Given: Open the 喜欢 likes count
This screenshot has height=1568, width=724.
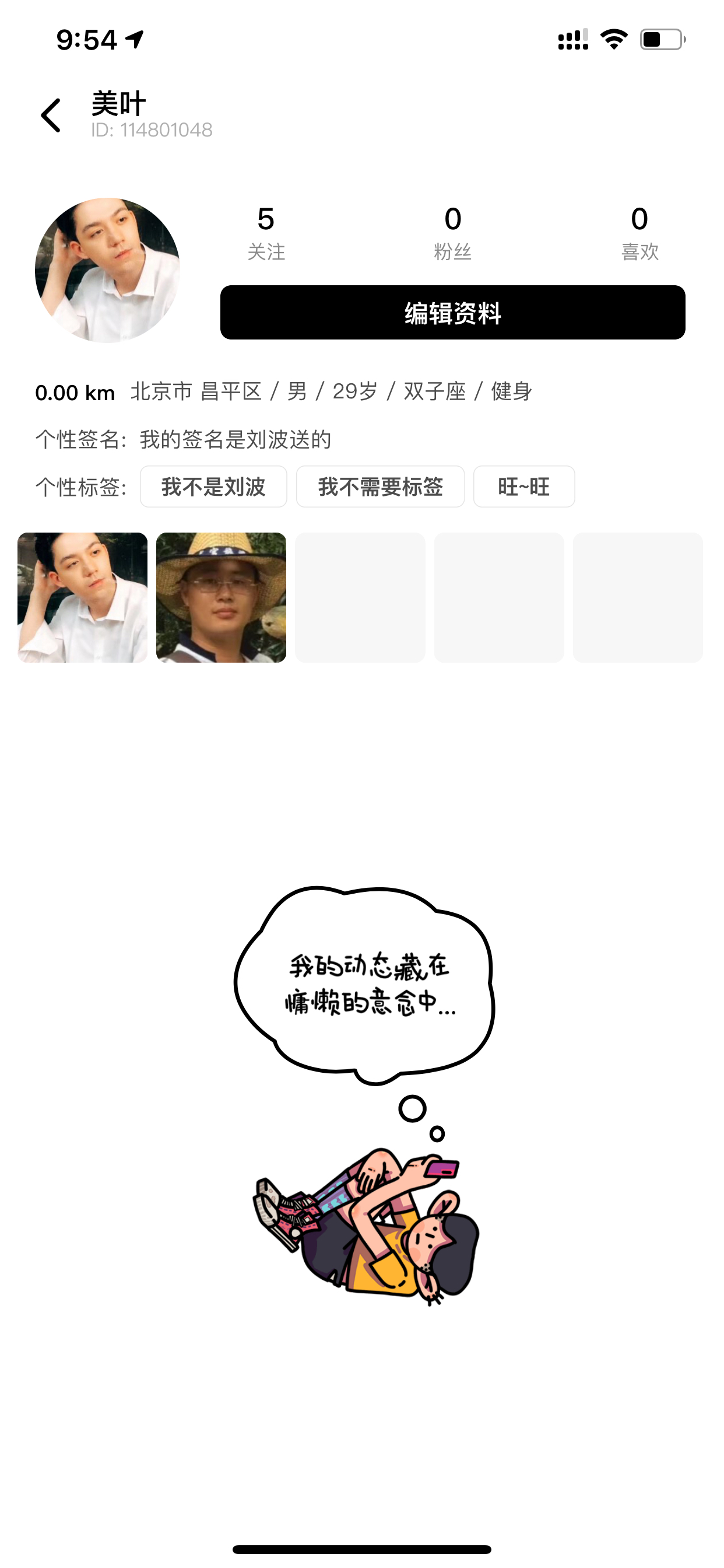Looking at the screenshot, I should 639,234.
